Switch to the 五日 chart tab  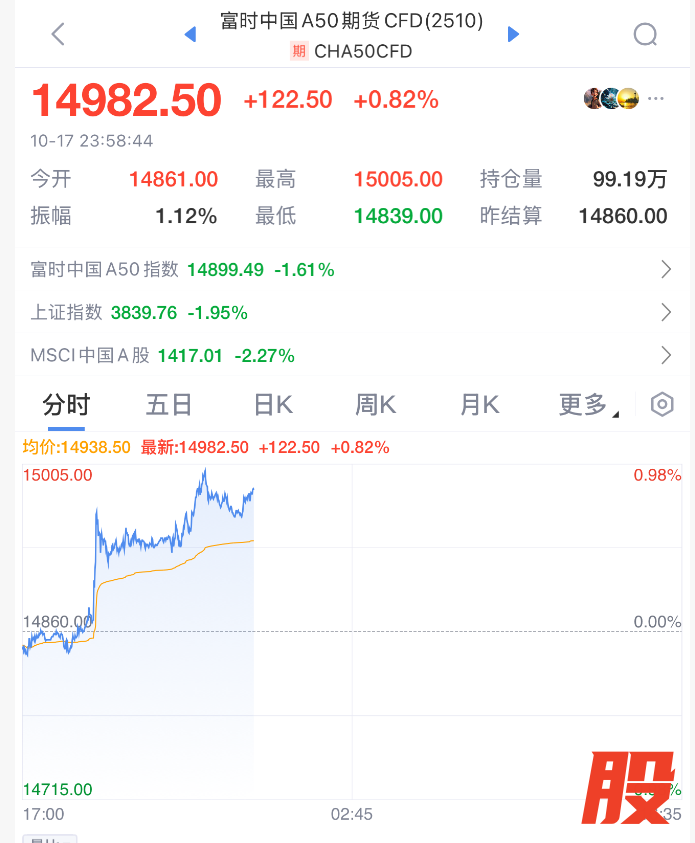click(169, 405)
